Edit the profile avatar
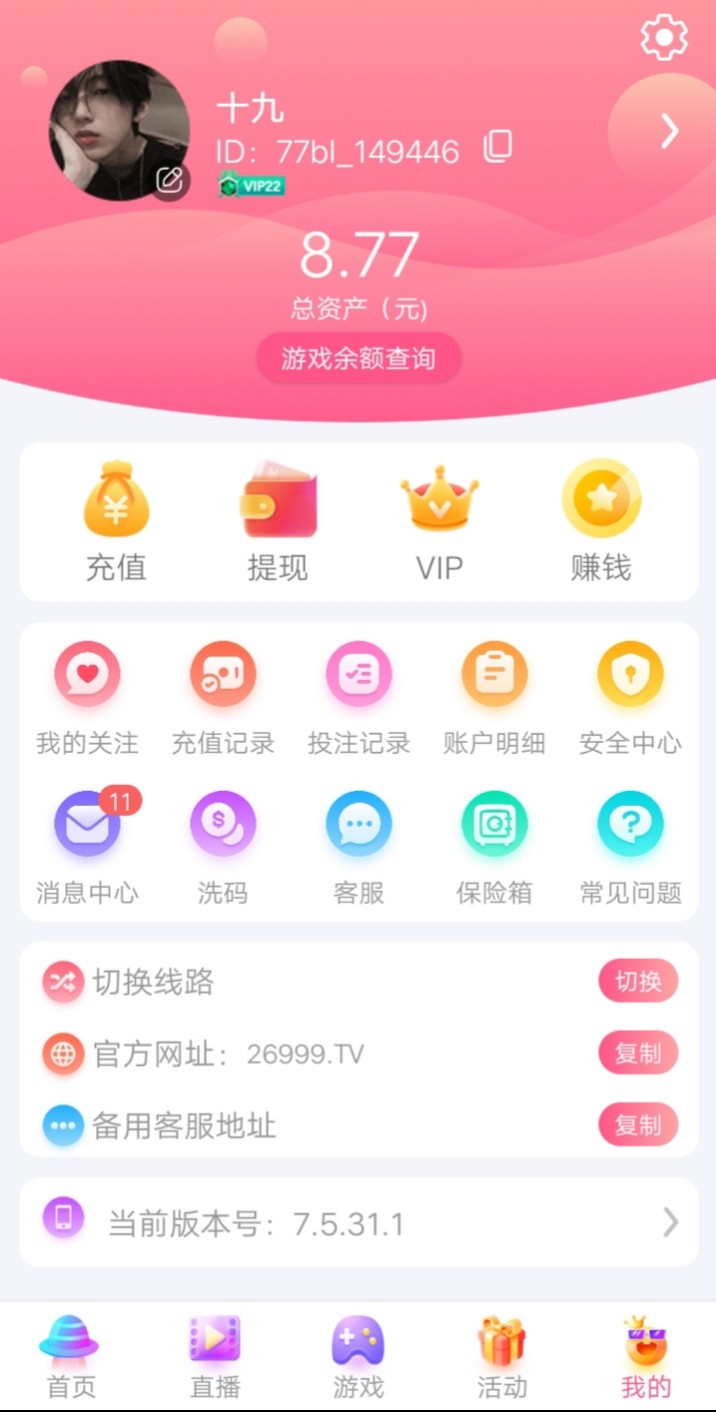Image resolution: width=716 pixels, height=1412 pixels. point(171,180)
